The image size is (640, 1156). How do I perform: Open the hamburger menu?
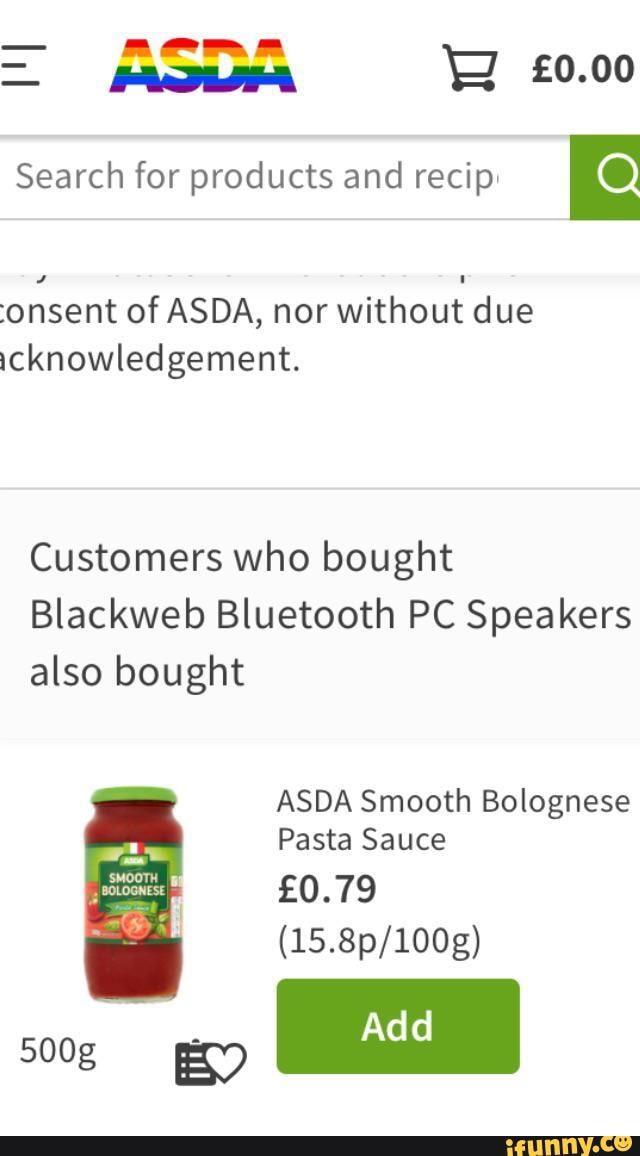coord(20,68)
